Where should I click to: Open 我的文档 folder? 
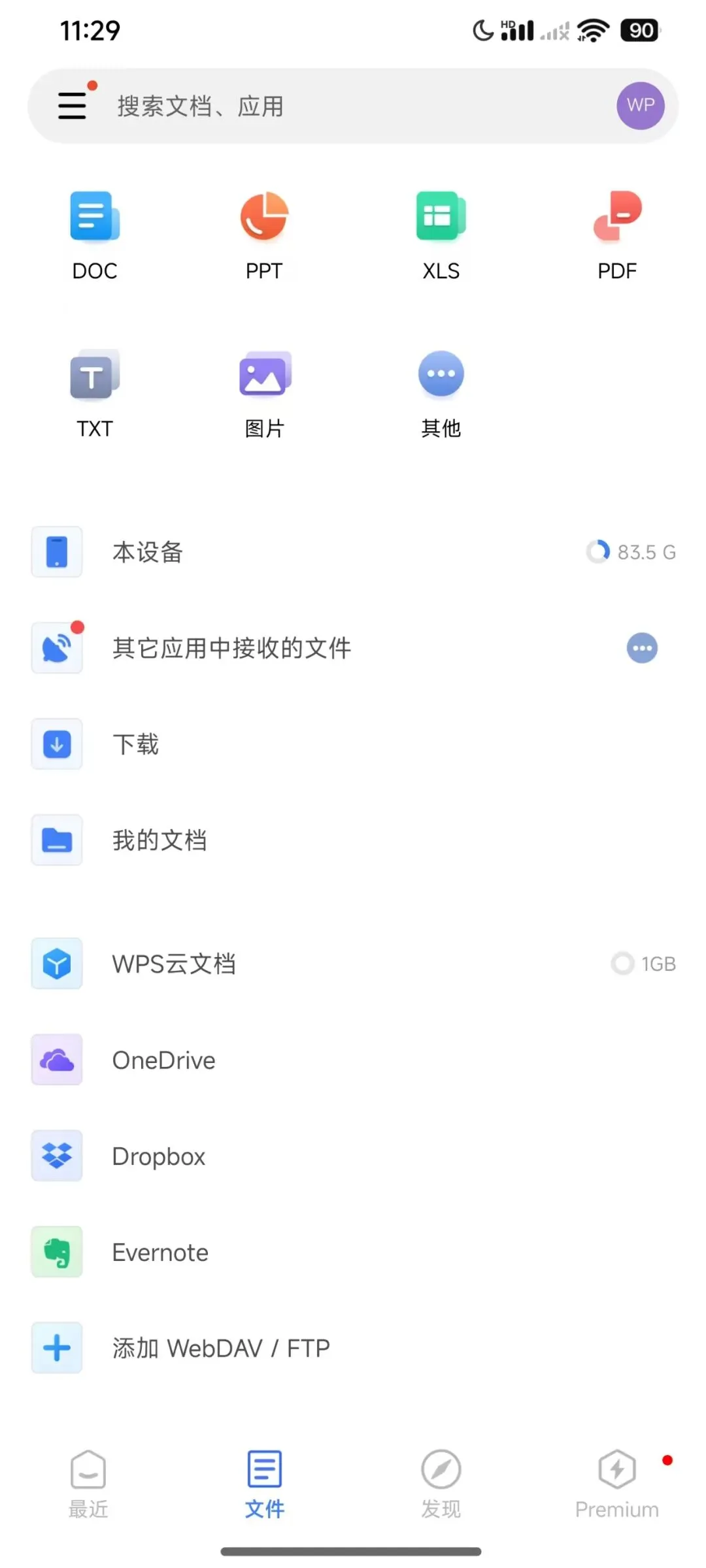pos(261,840)
